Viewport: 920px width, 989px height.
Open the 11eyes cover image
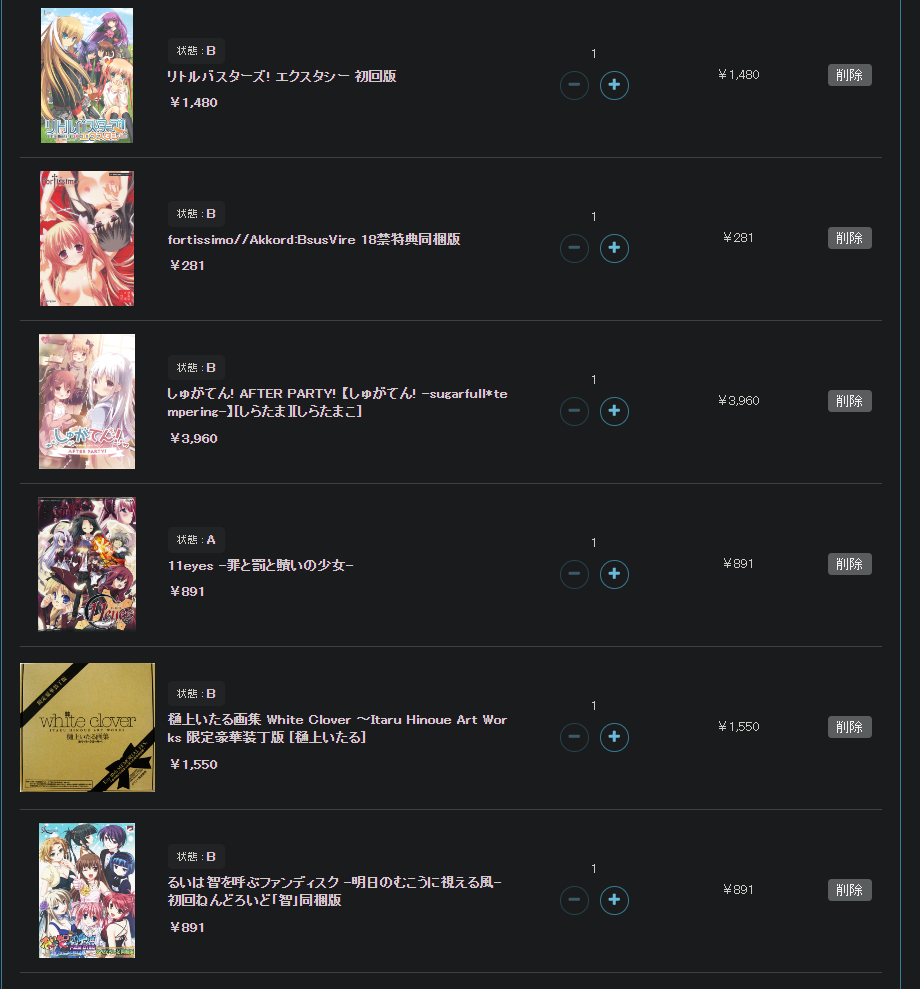(87, 564)
